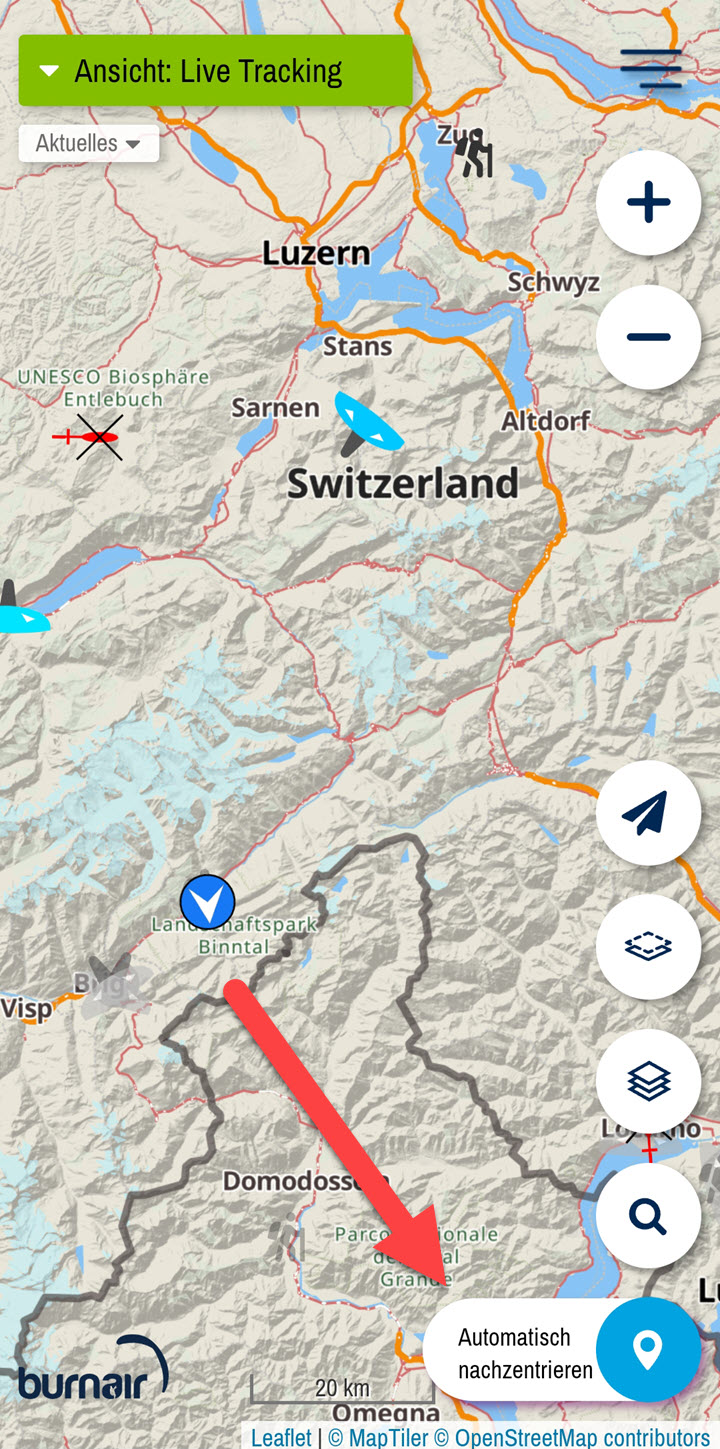Tap the blue position arrow marker
Screen dimensions: 720x1449
(x=208, y=901)
